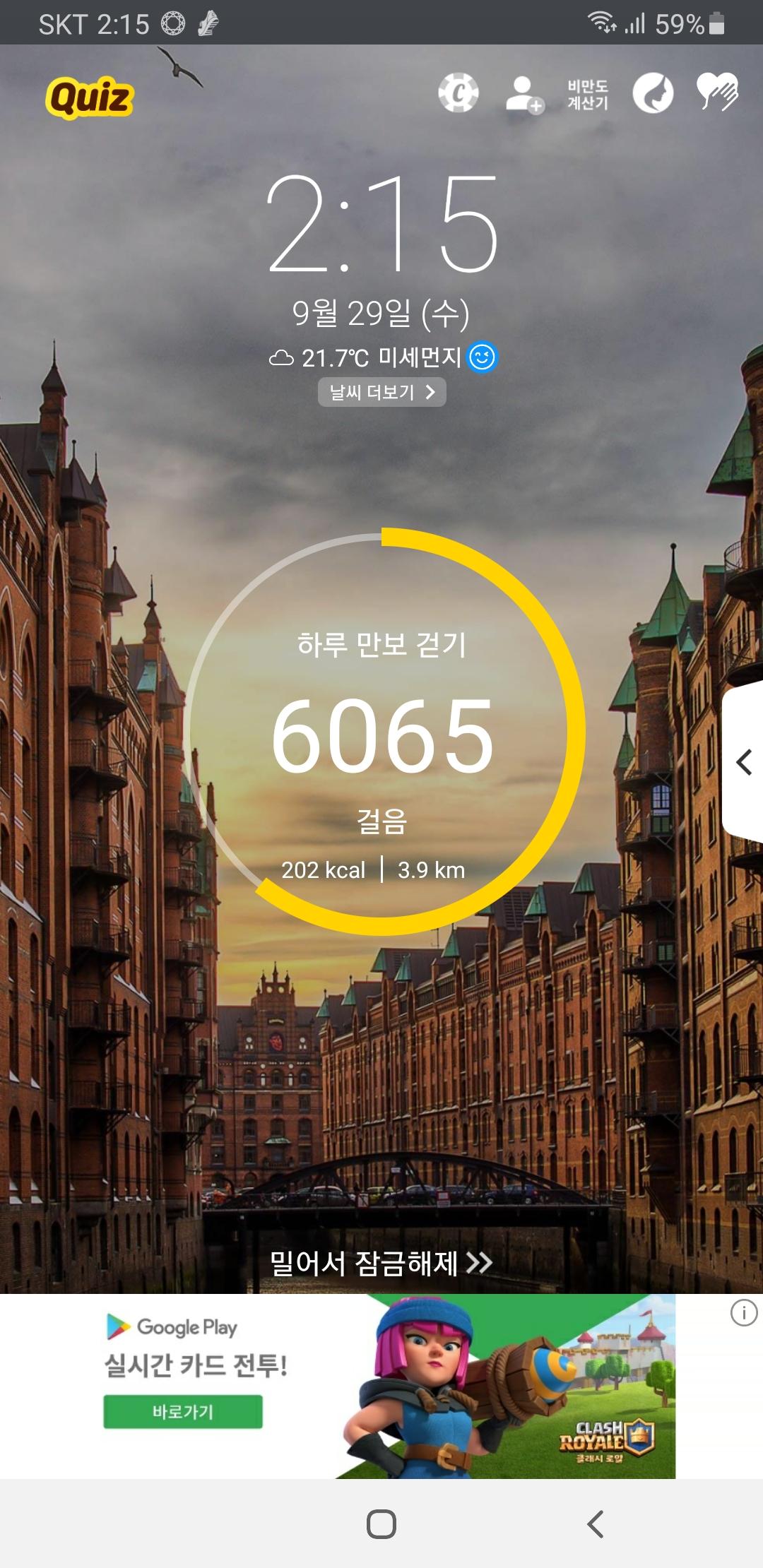Open the 비만도 계산기 BMI calculator
This screenshot has width=763, height=1568.
point(588,94)
